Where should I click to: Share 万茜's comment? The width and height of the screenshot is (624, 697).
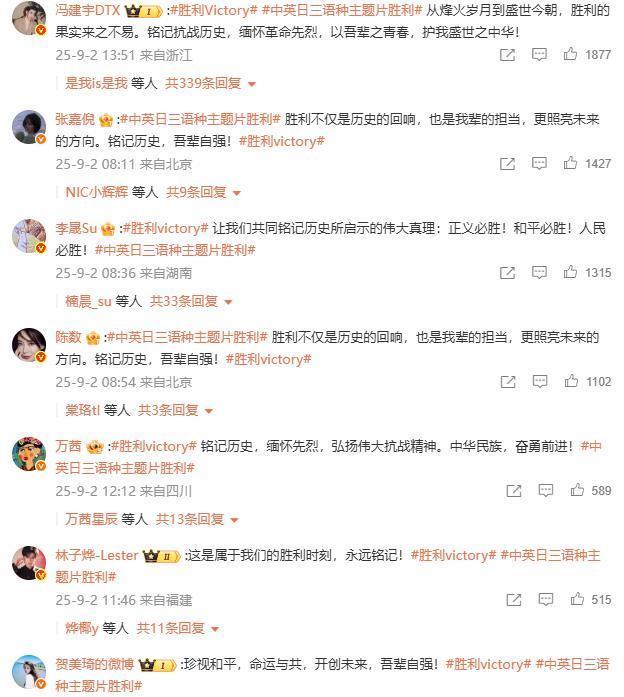pos(513,491)
